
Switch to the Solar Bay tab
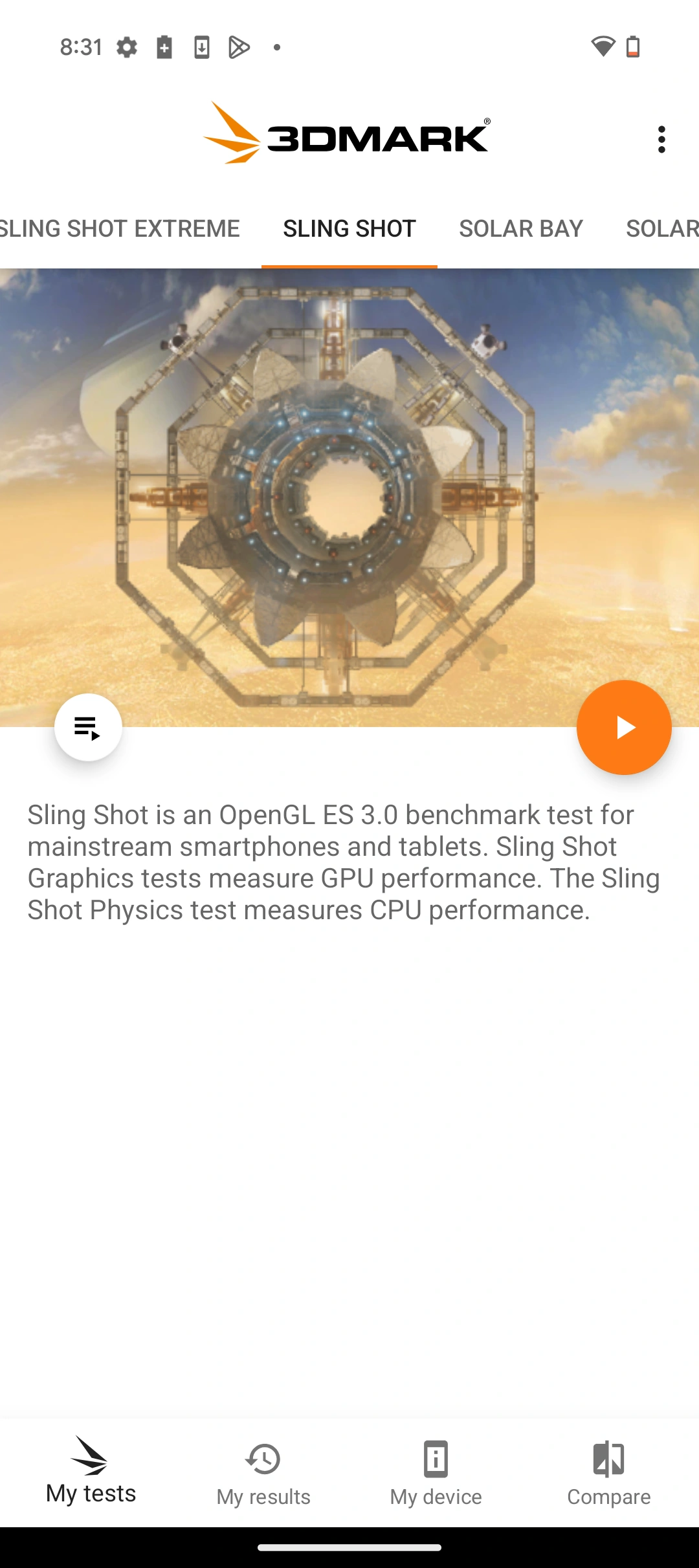(x=521, y=228)
